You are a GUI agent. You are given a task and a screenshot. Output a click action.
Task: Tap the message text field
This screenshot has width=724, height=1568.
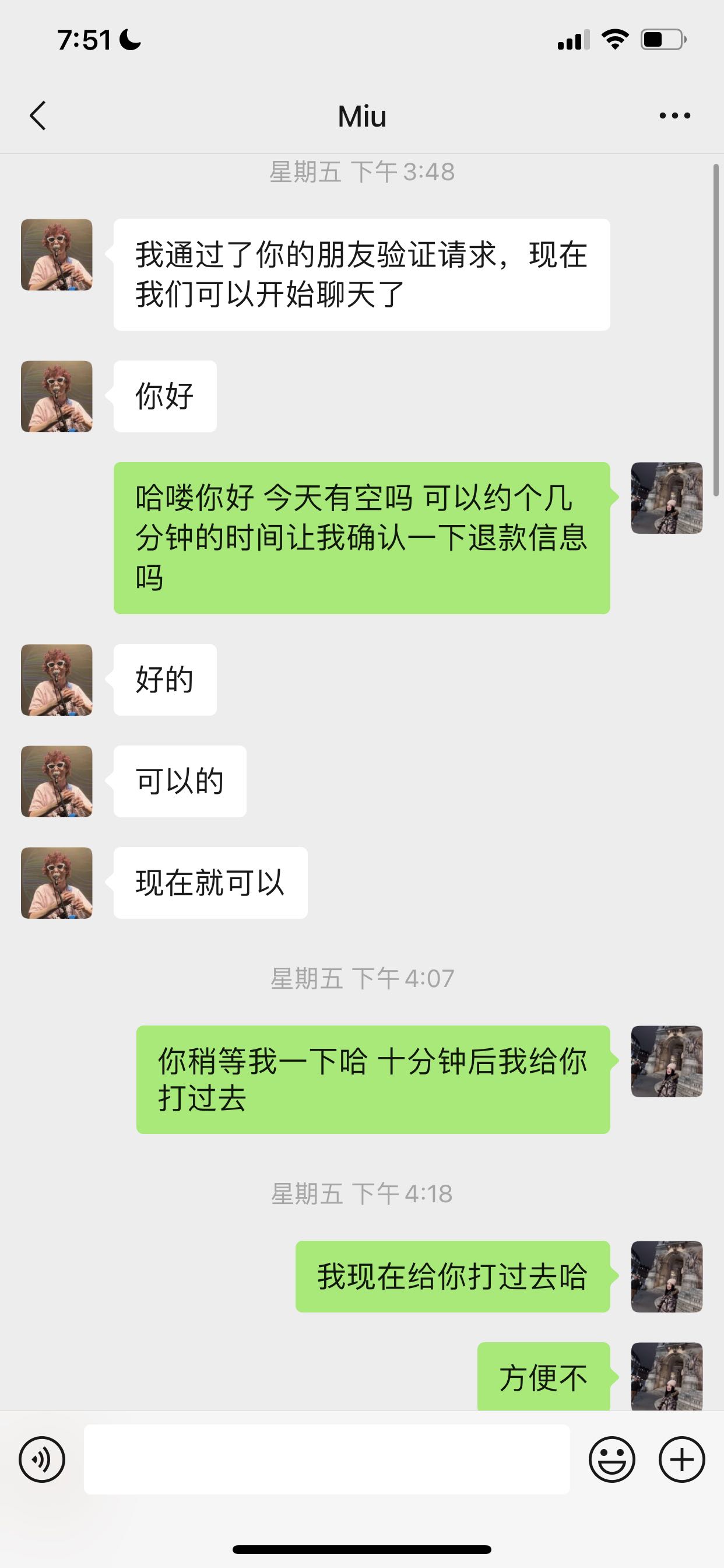click(326, 1459)
